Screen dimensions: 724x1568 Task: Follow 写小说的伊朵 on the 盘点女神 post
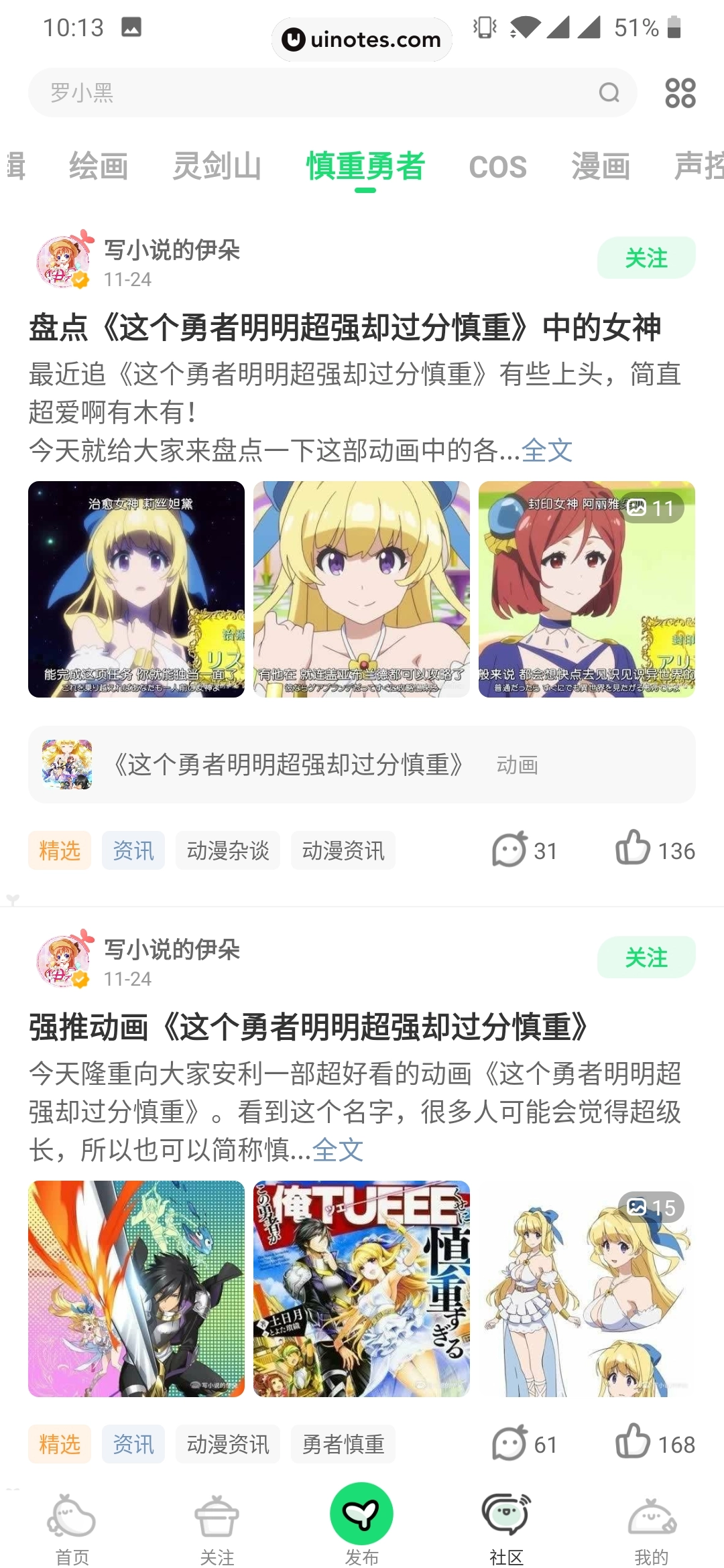click(x=646, y=258)
